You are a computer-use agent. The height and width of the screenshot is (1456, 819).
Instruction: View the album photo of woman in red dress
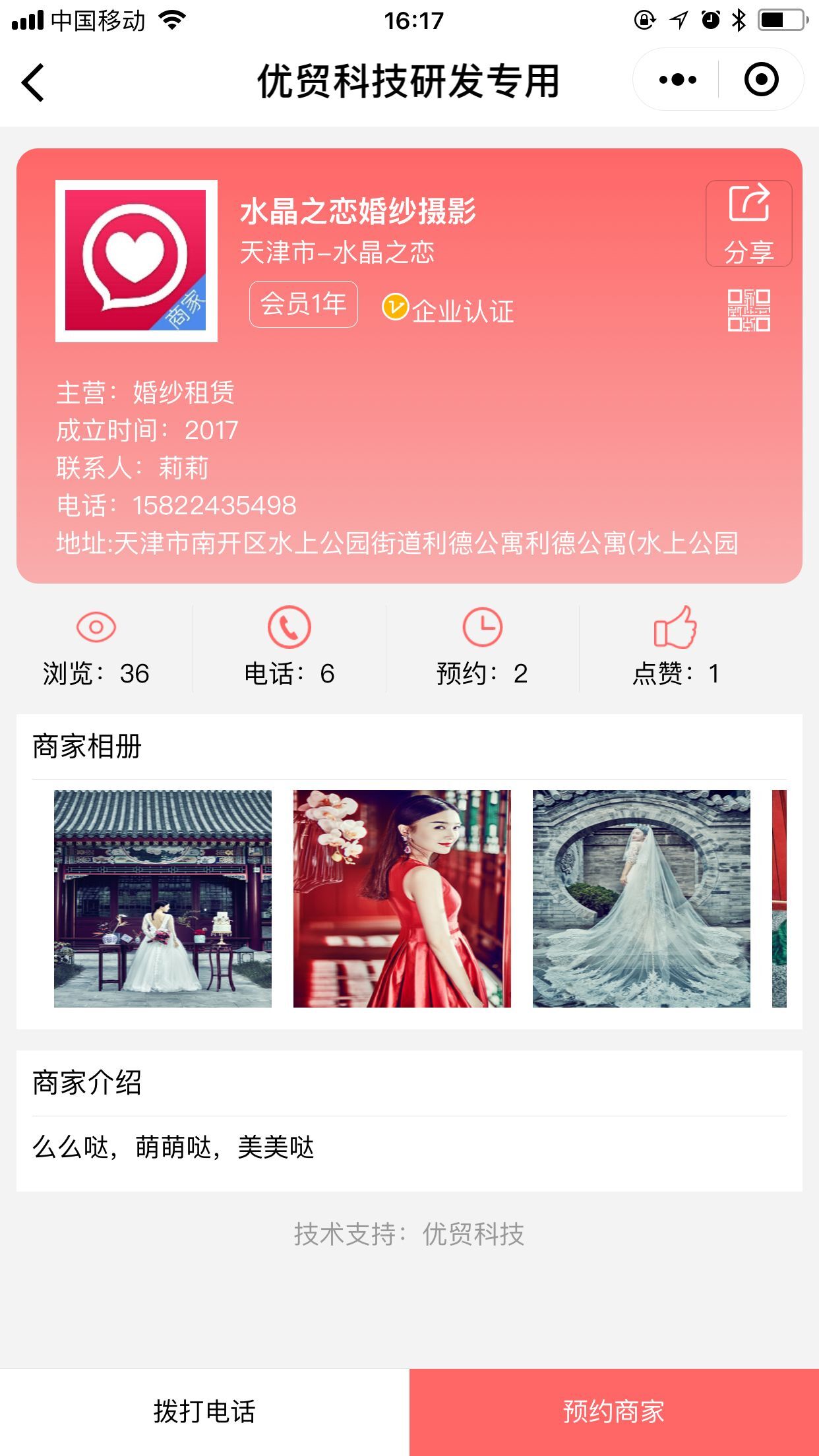(x=402, y=898)
